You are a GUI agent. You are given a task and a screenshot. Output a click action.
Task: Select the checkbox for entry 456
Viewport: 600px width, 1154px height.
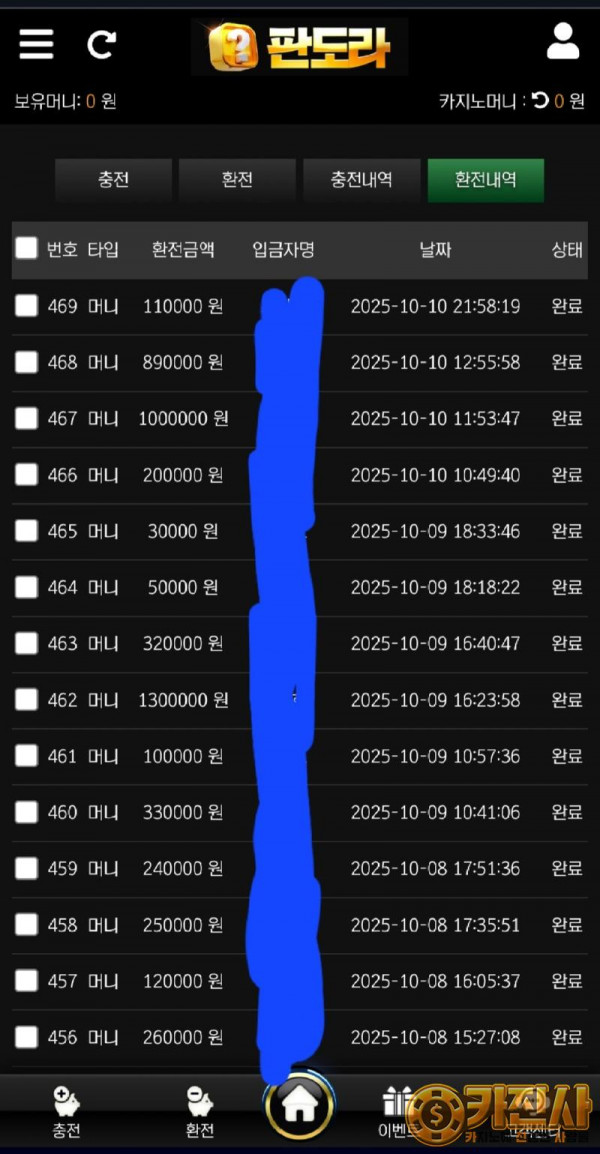pyautogui.click(x=26, y=1037)
